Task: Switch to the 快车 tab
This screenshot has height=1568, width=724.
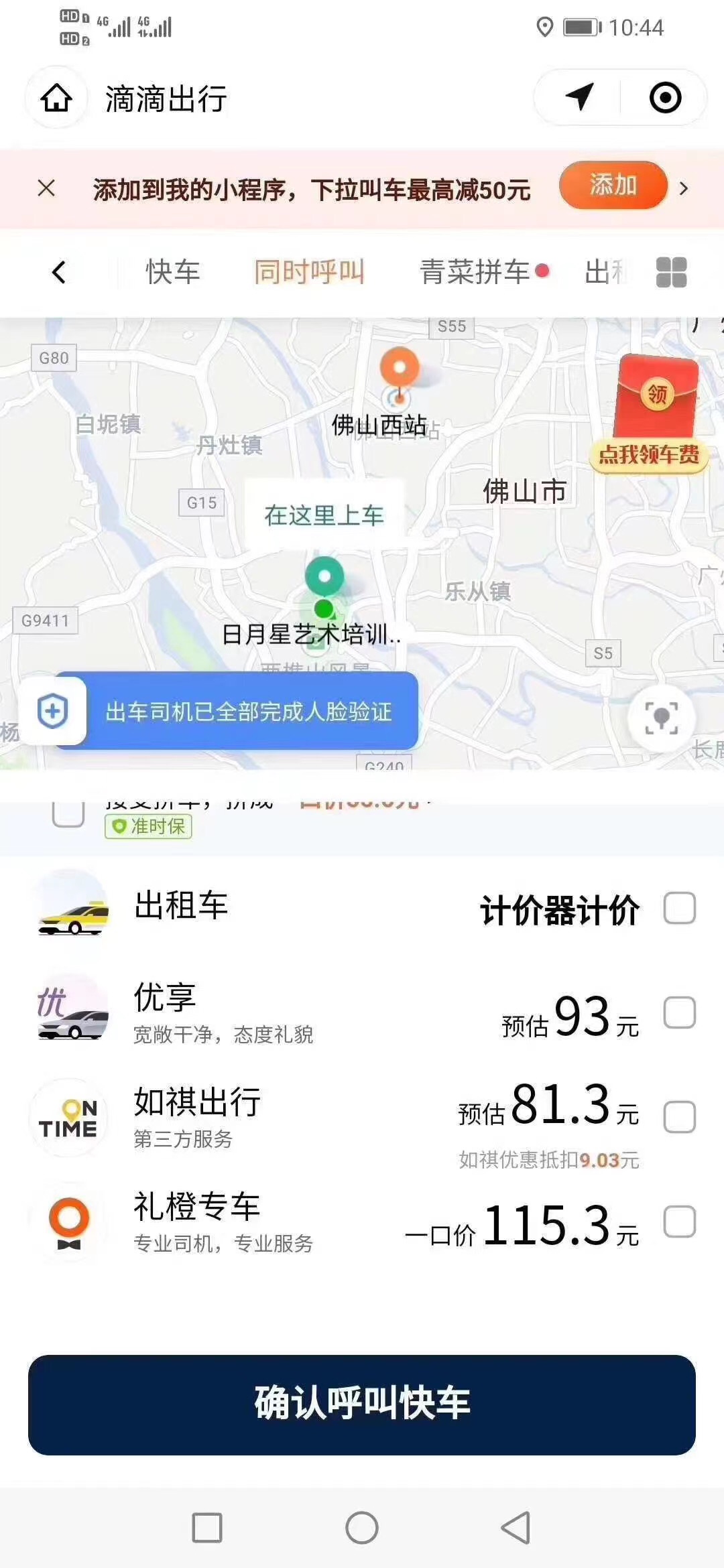Action: (173, 272)
